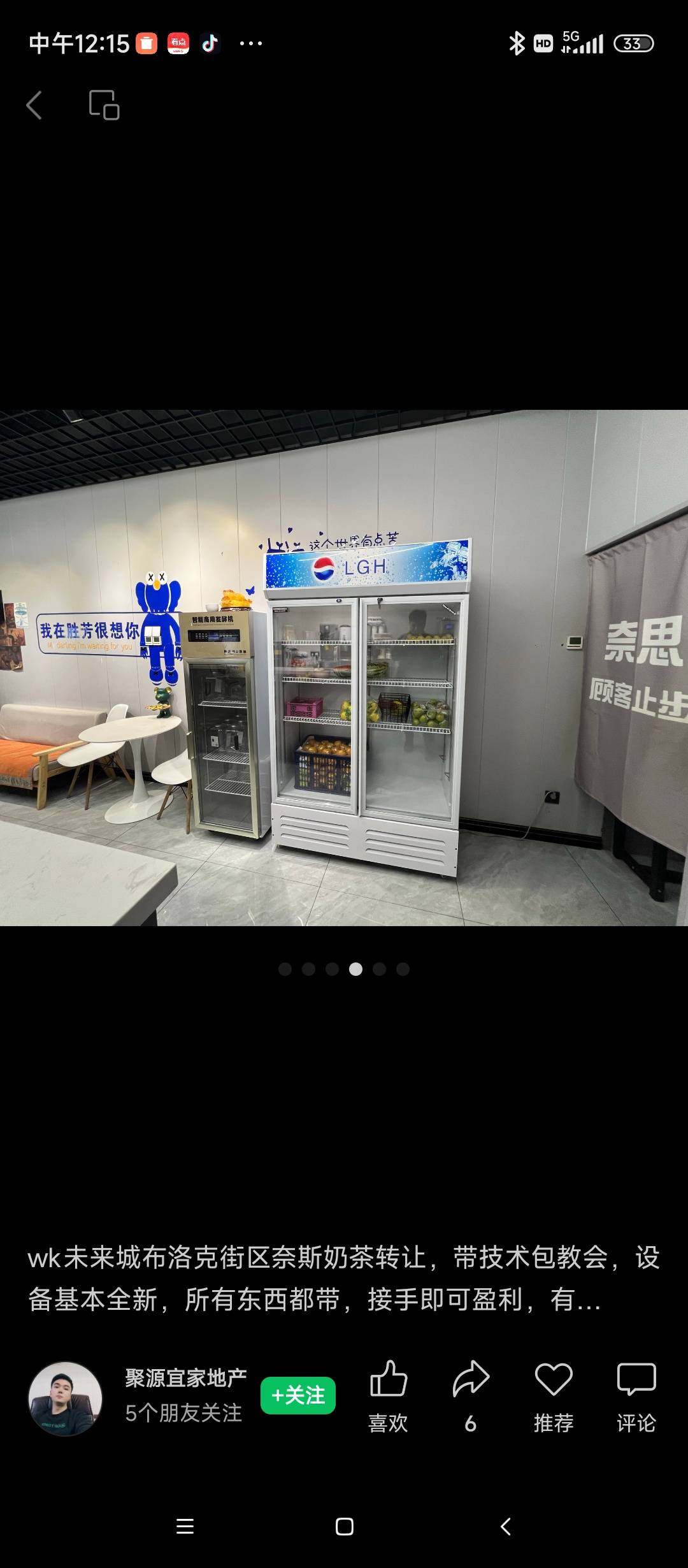
Task: Go back using the top arrow
Action: pyautogui.click(x=34, y=105)
